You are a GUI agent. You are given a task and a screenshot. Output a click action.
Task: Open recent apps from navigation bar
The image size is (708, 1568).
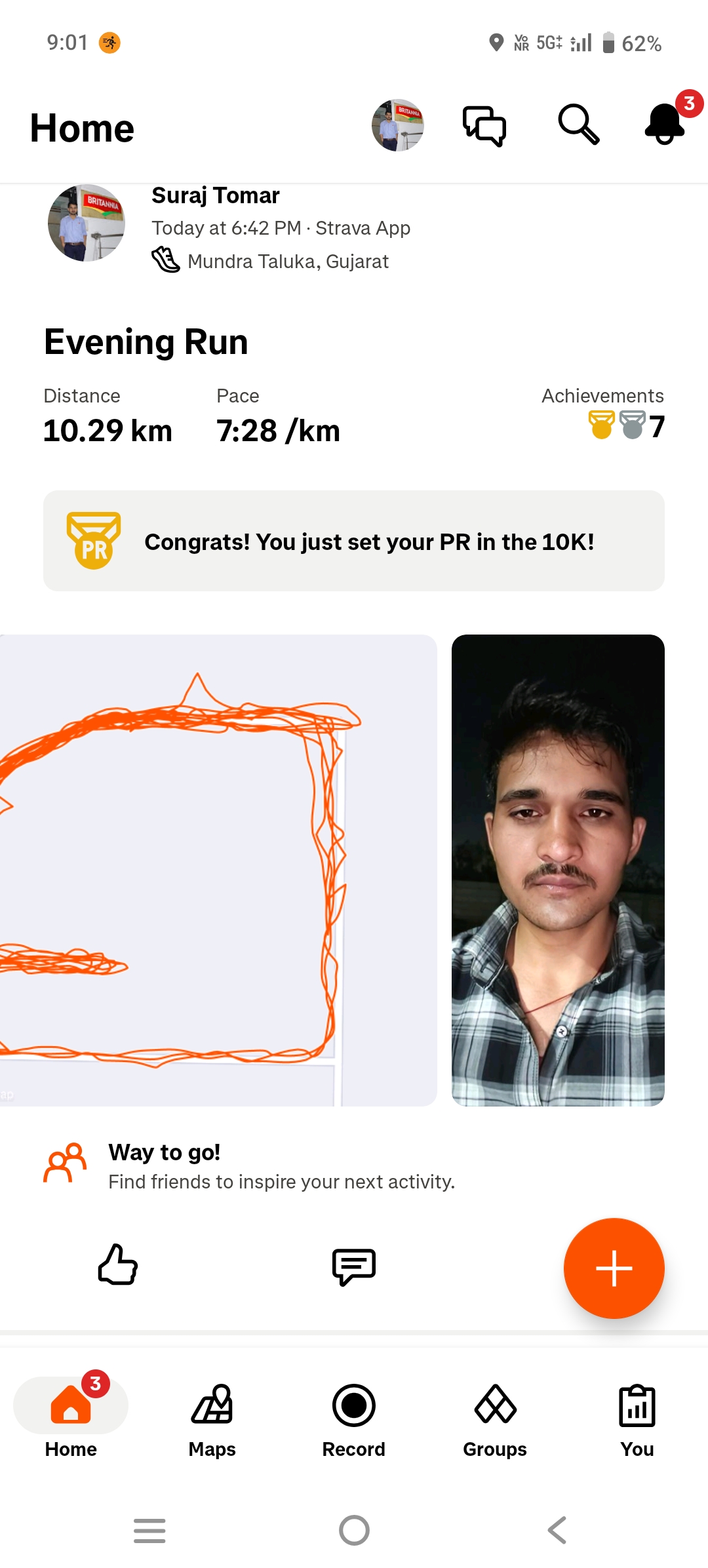pyautogui.click(x=149, y=1531)
